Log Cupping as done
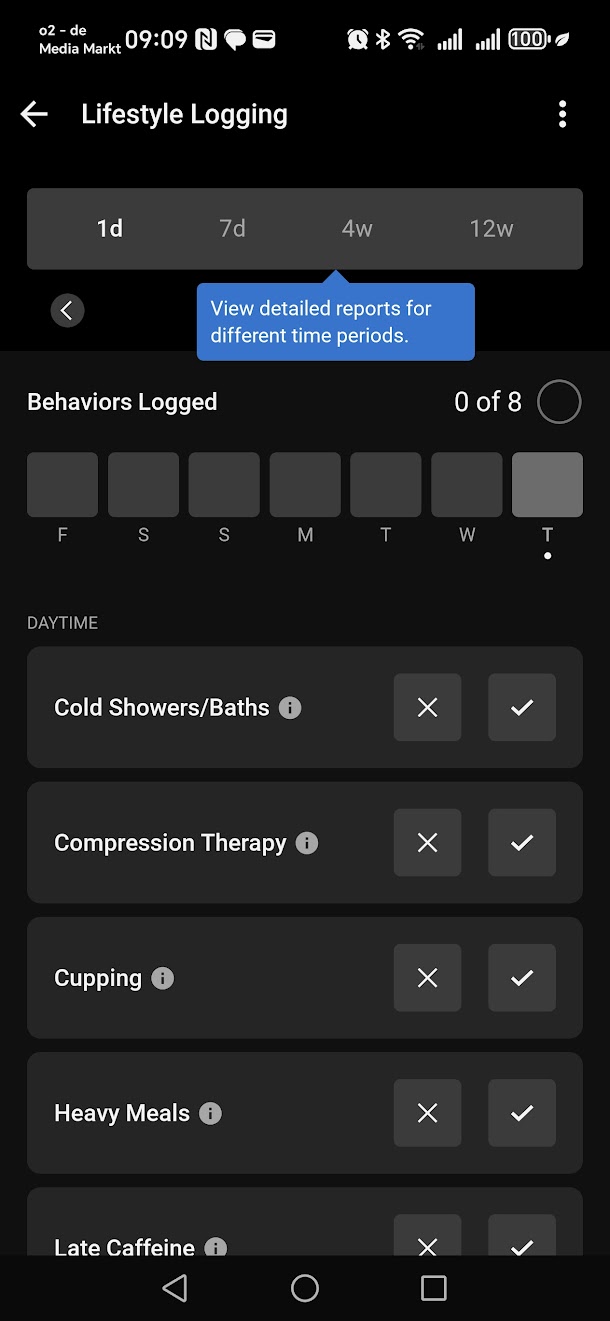This screenshot has width=610, height=1321. (x=521, y=977)
